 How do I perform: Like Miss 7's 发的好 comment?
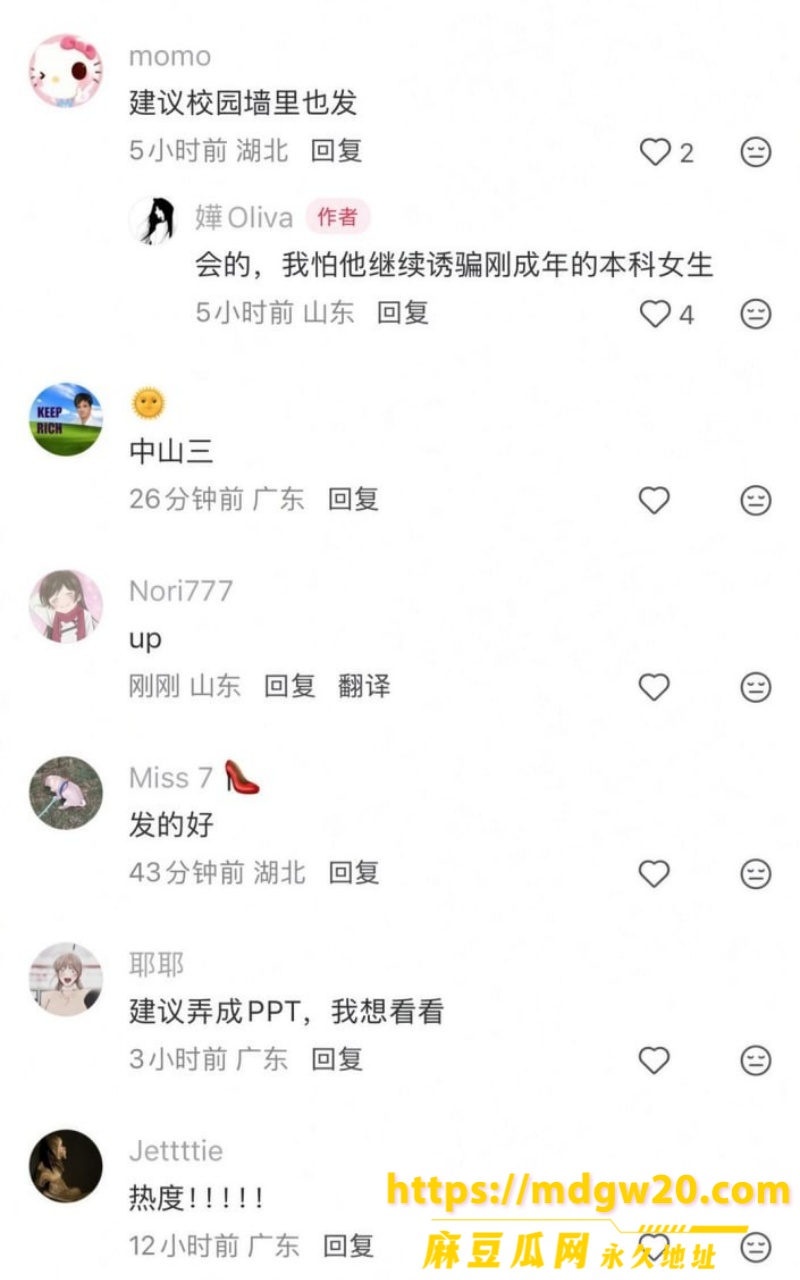(x=654, y=874)
